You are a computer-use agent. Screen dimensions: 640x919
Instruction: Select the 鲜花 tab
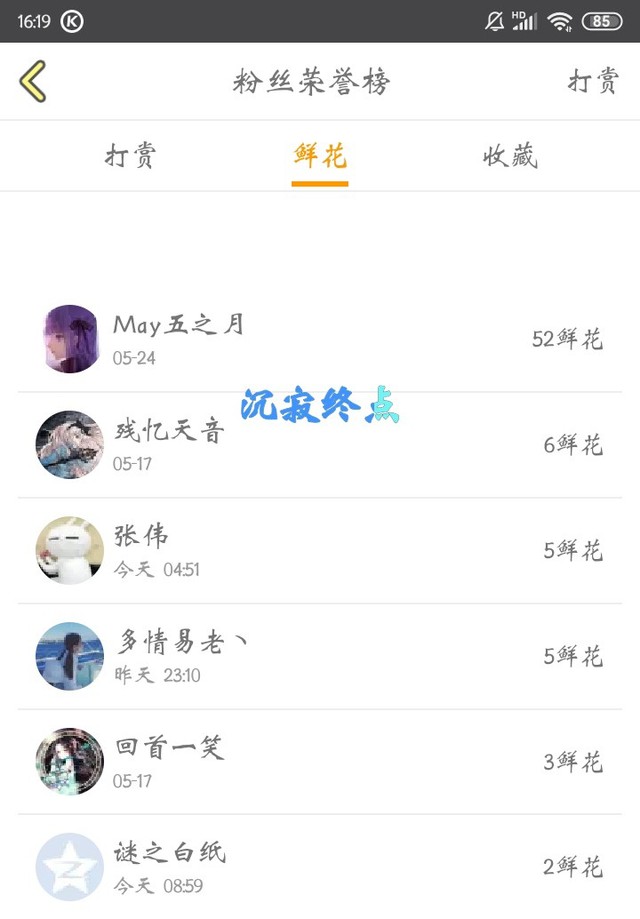[320, 156]
